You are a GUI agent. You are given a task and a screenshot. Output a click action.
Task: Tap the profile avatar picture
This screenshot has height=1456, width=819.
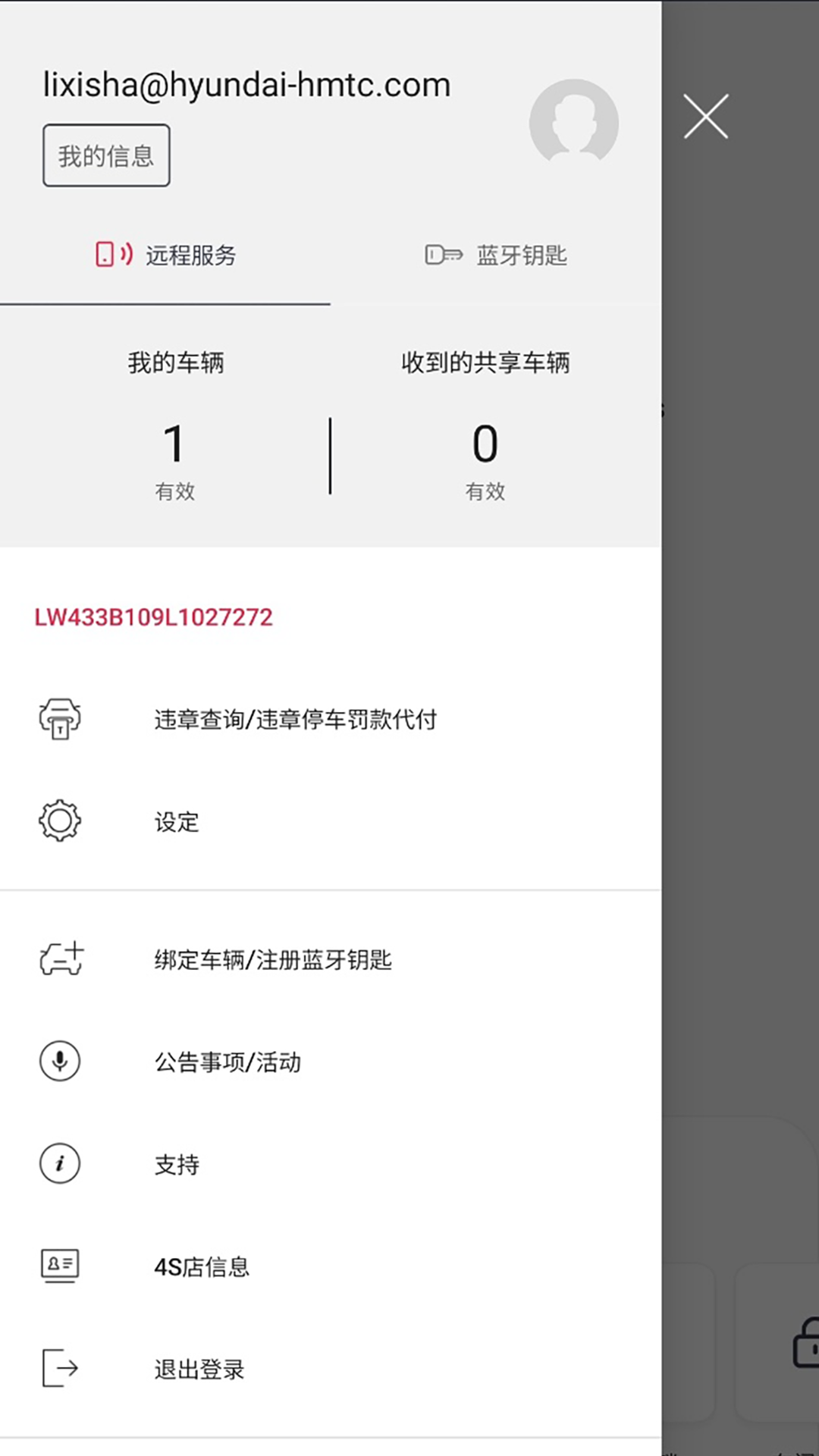[574, 123]
